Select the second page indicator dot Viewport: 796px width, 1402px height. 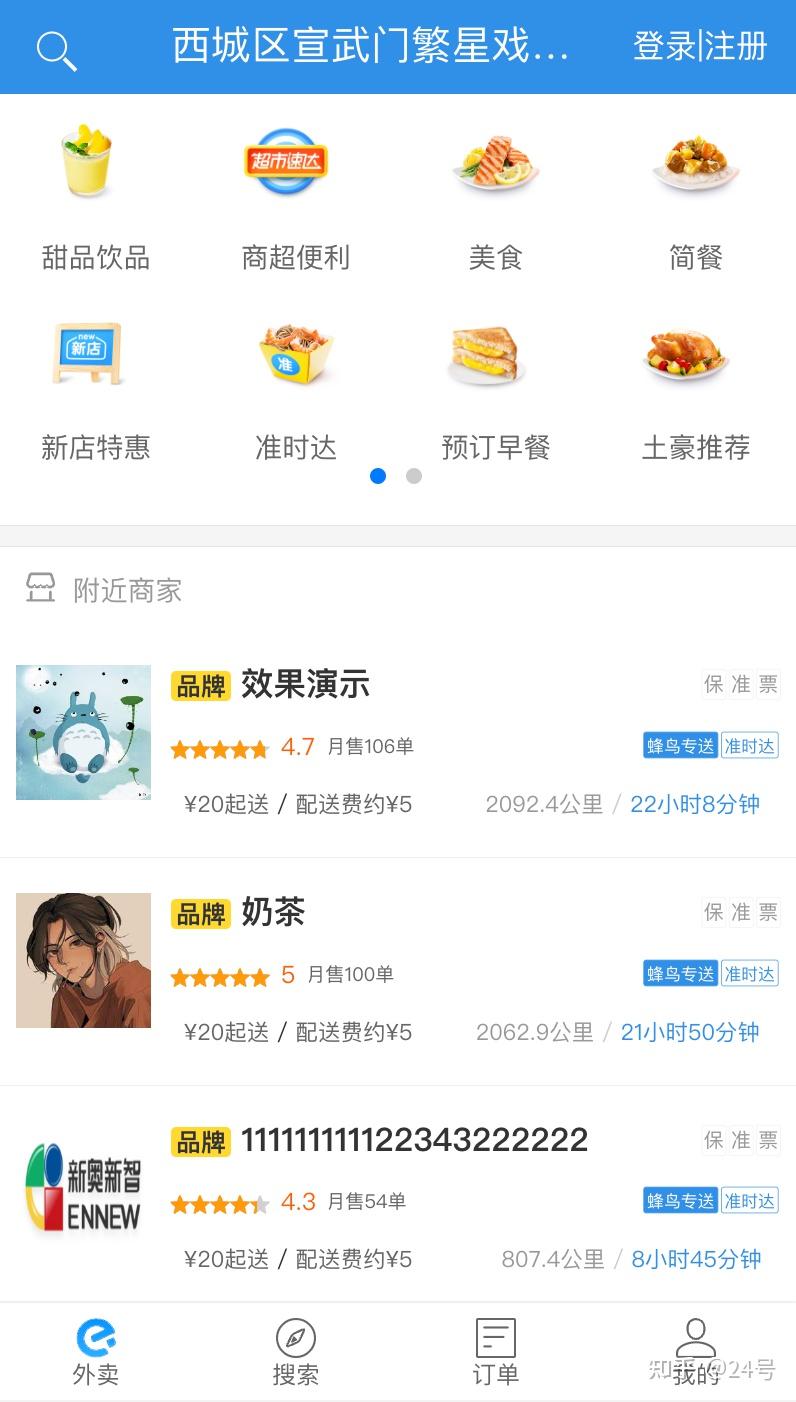(414, 476)
